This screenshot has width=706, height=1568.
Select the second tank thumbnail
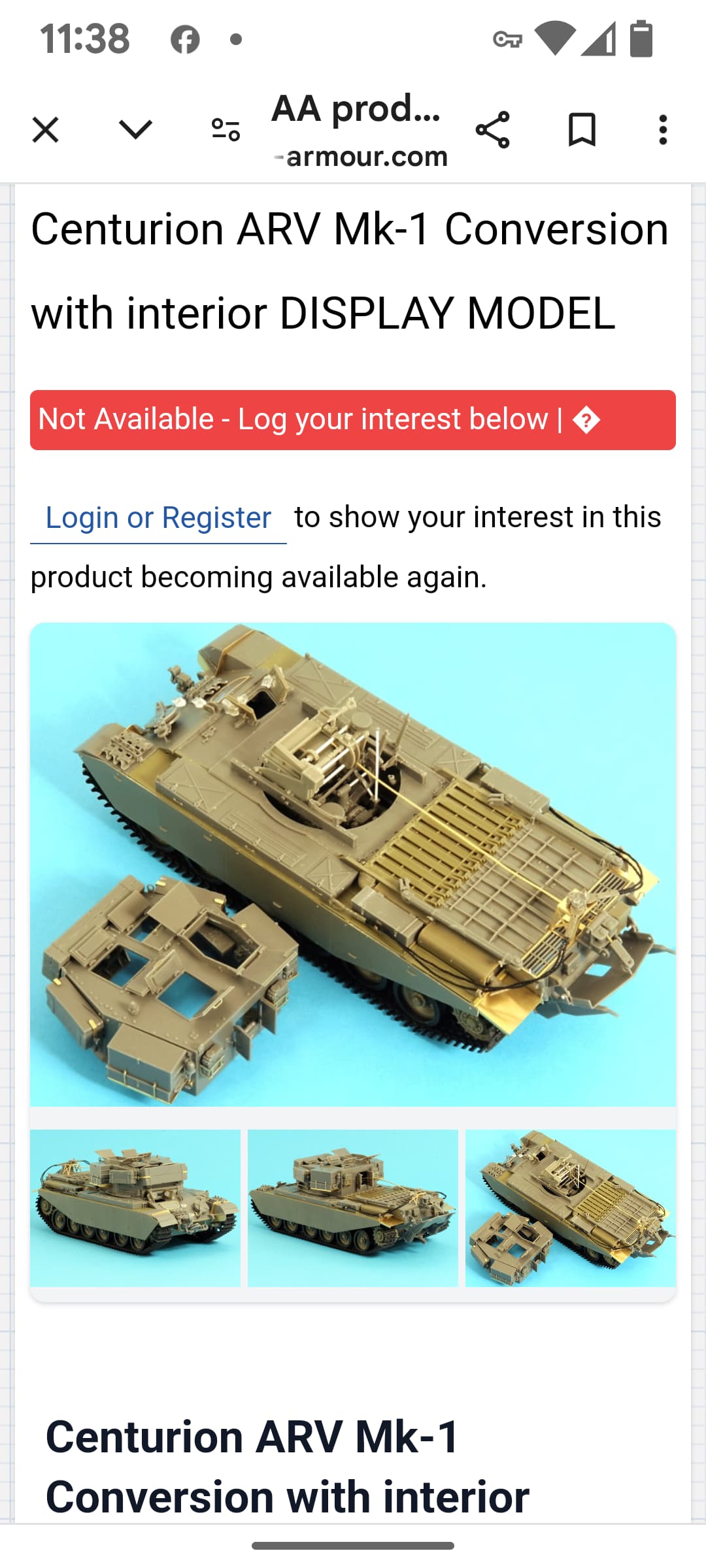coord(353,1208)
